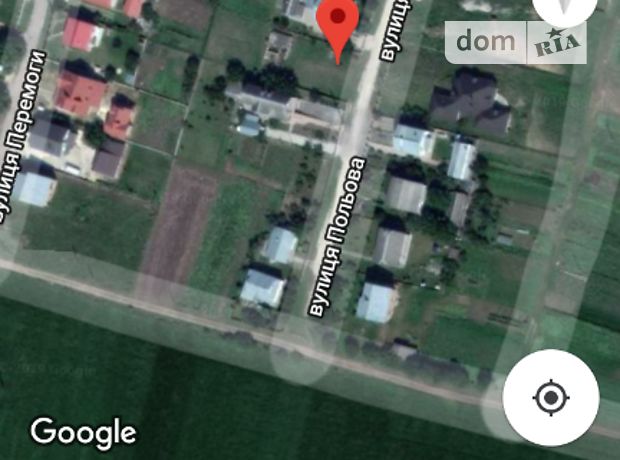Center map on my current location
This screenshot has height=460, width=620.
[x=550, y=398]
